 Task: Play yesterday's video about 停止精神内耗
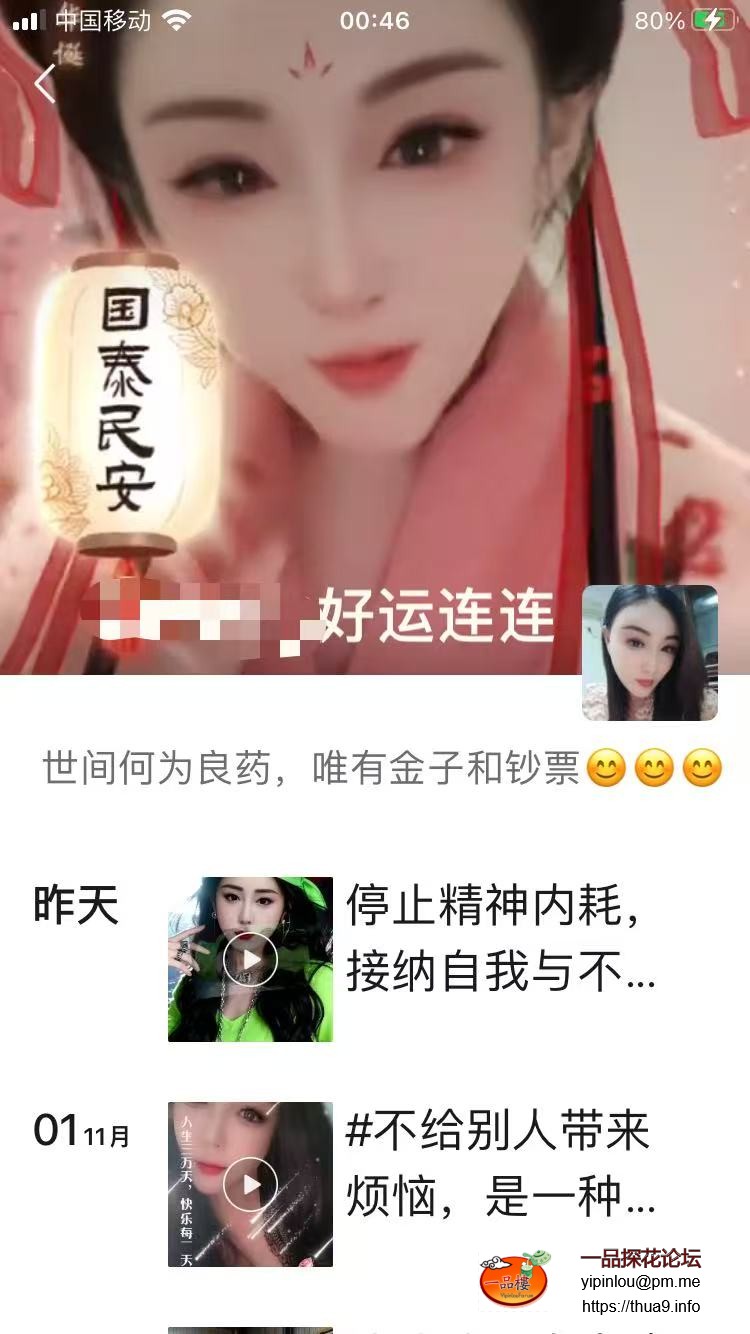tap(250, 959)
